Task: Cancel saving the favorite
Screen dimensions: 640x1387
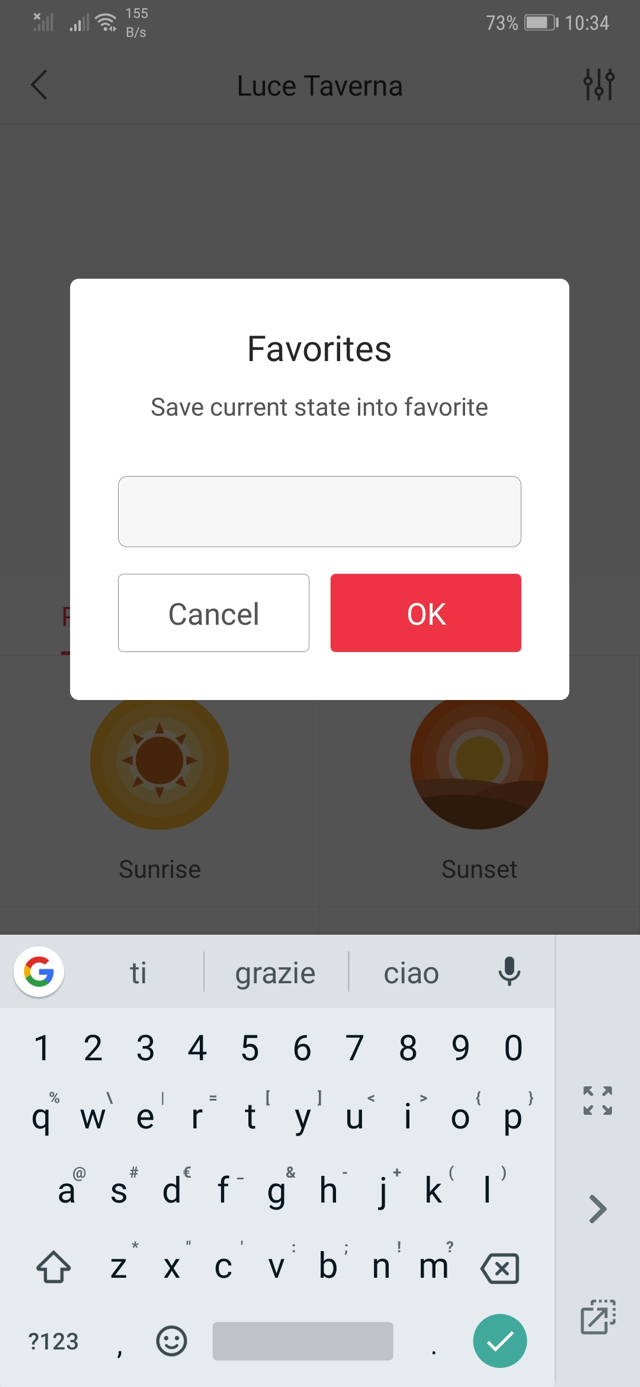Action: coord(213,613)
